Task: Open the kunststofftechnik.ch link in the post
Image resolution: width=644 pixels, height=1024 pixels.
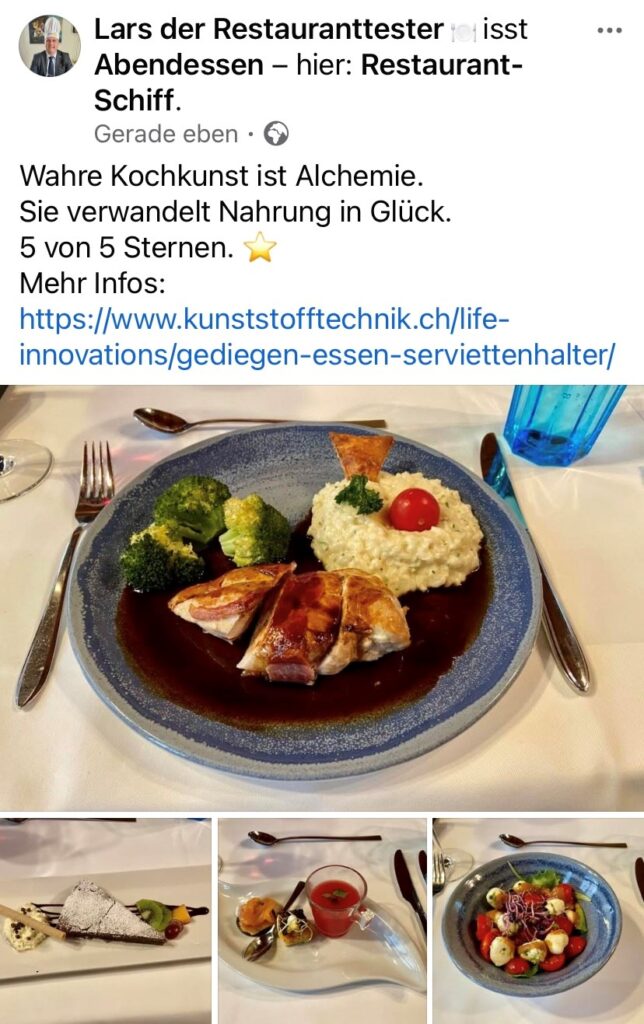Action: click(x=317, y=337)
